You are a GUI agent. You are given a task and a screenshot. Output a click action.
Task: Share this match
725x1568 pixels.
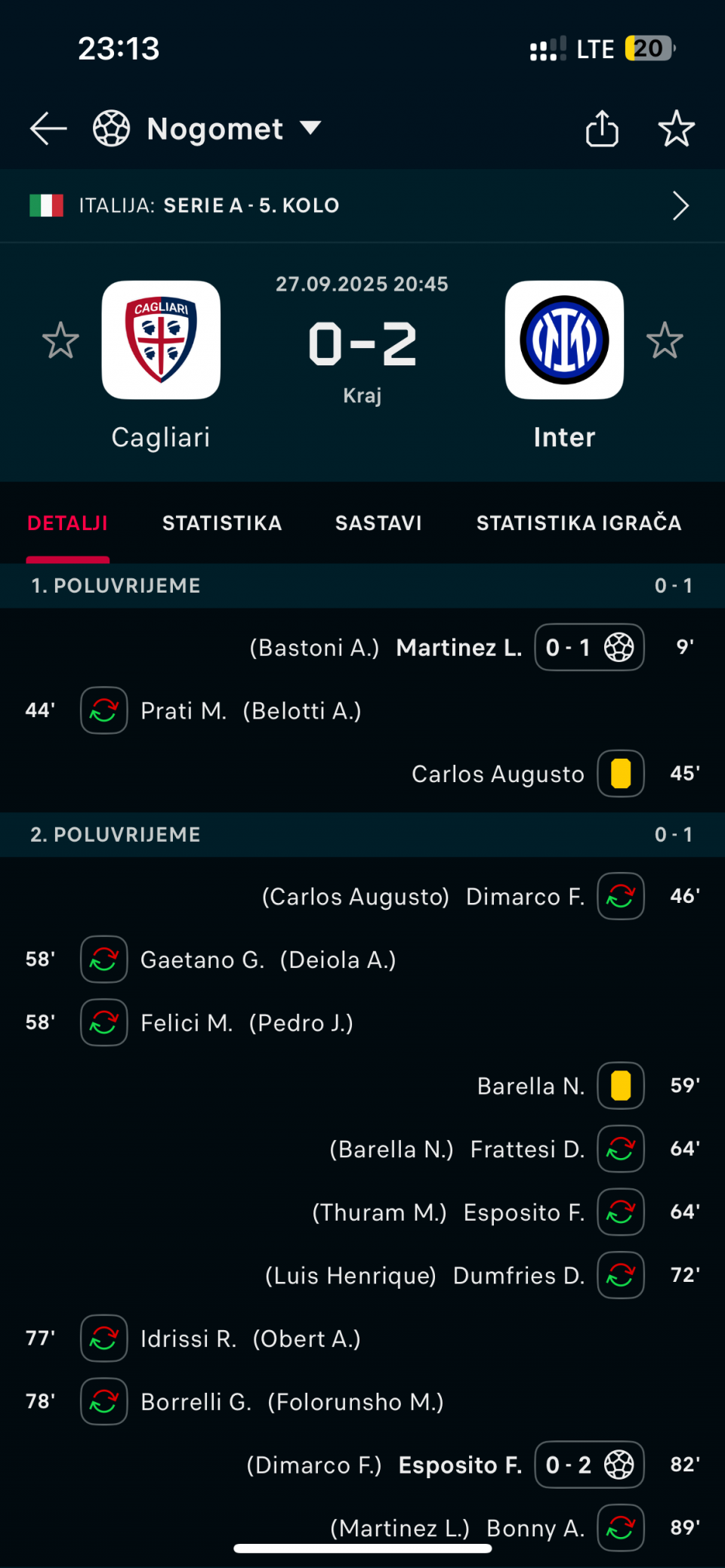(602, 128)
